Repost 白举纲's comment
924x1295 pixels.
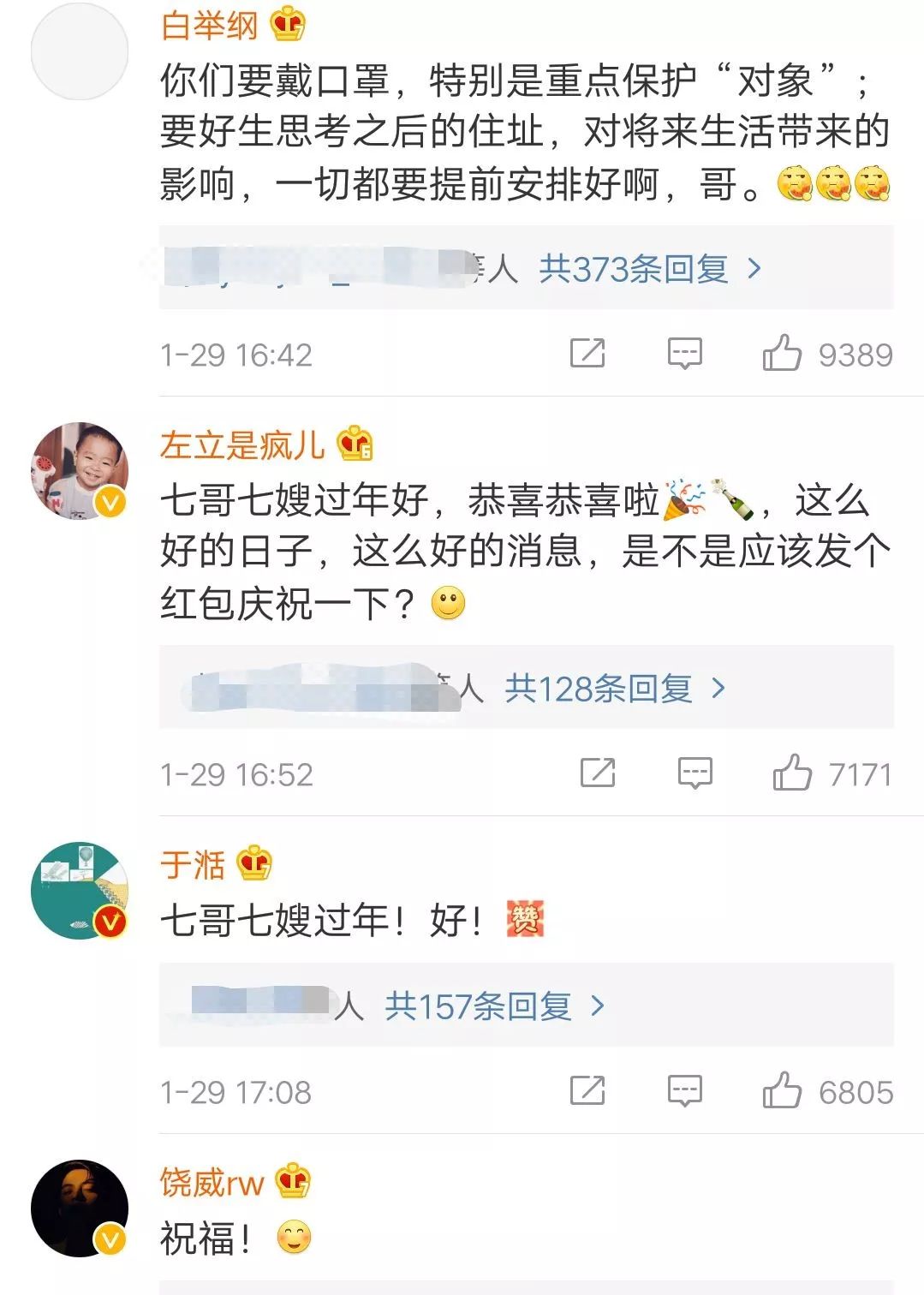pyautogui.click(x=587, y=353)
